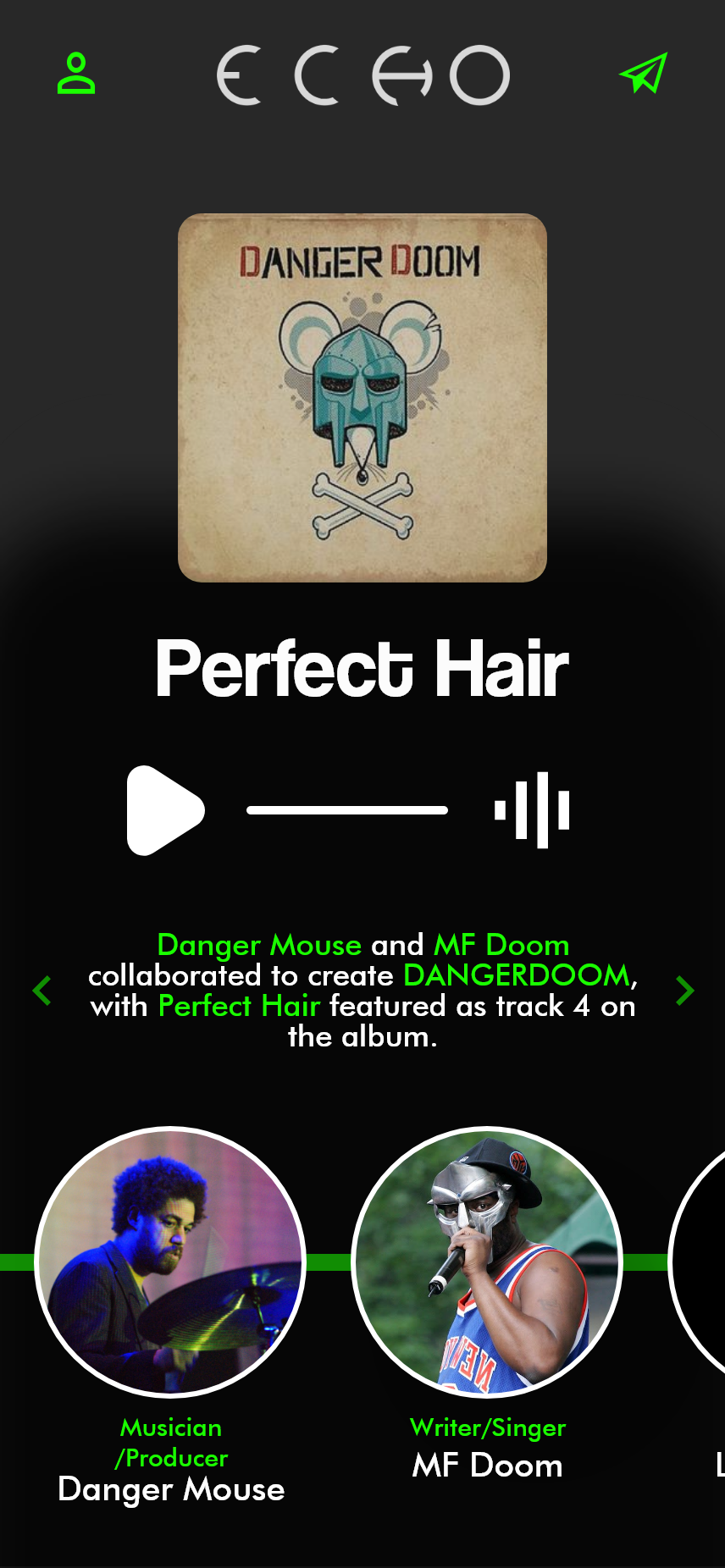This screenshot has height=1568, width=725.
Task: Tap the Perfect Hair link in text
Action: [x=239, y=1006]
